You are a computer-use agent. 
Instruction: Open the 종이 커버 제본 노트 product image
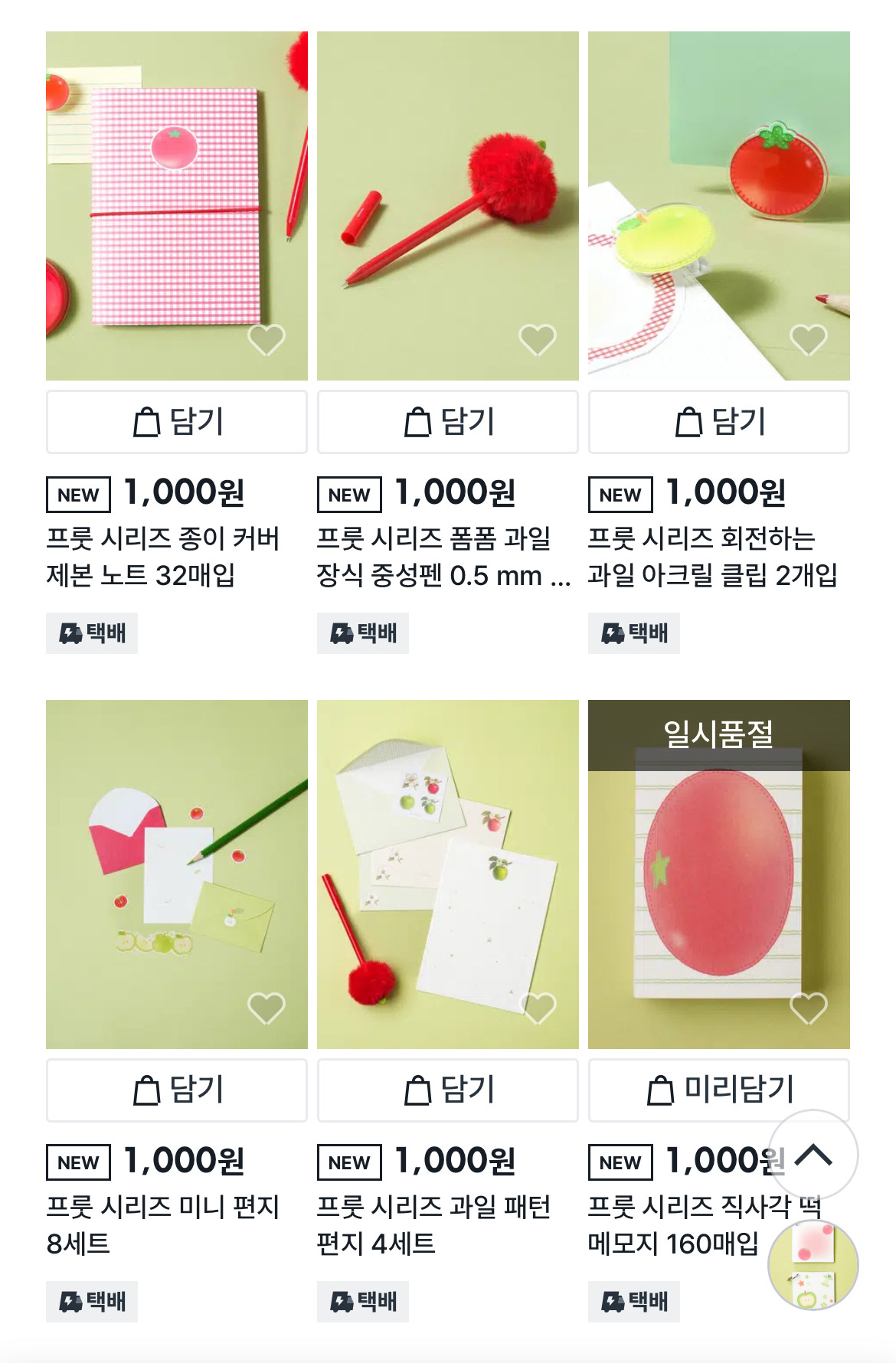[177, 206]
